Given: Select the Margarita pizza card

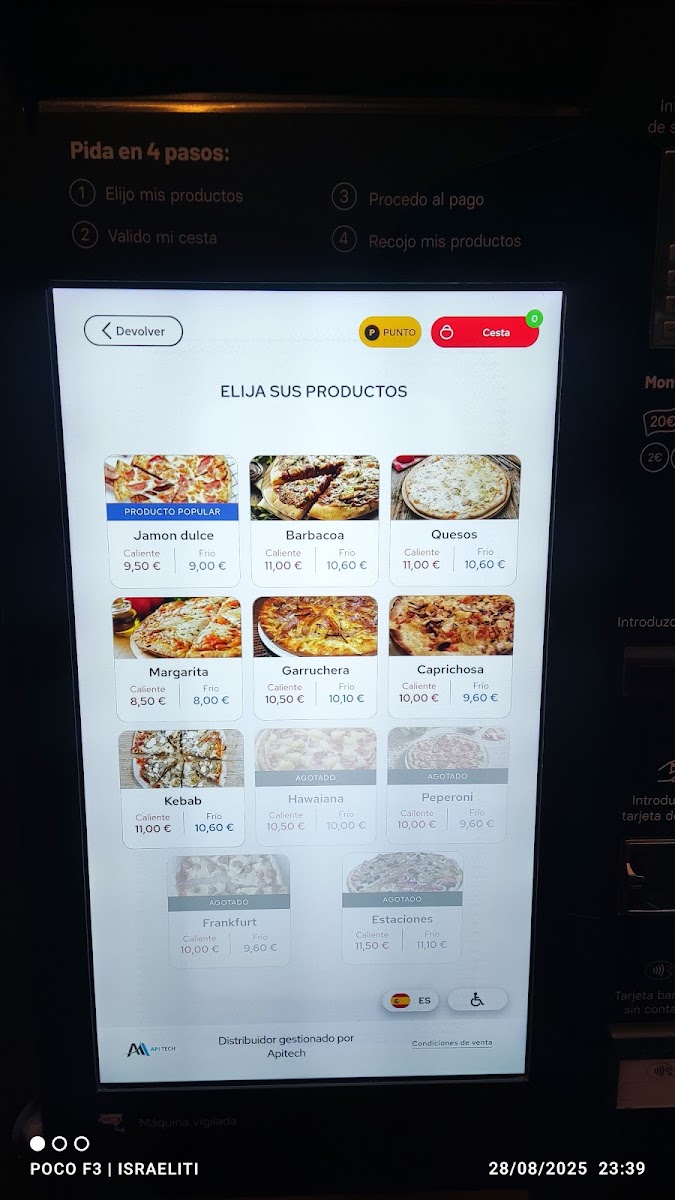Looking at the screenshot, I should click(177, 658).
